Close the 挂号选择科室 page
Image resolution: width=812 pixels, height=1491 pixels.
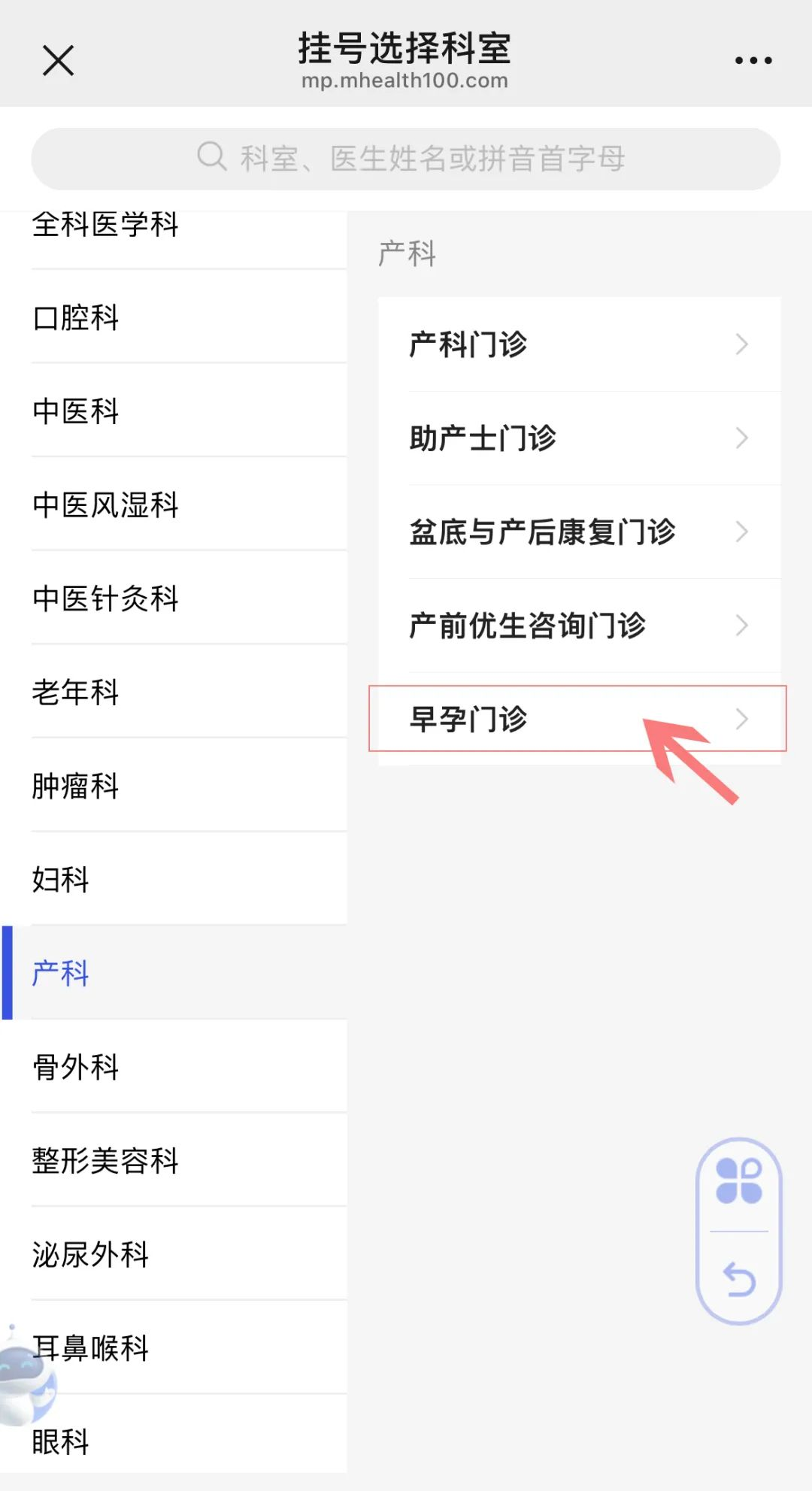click(58, 60)
